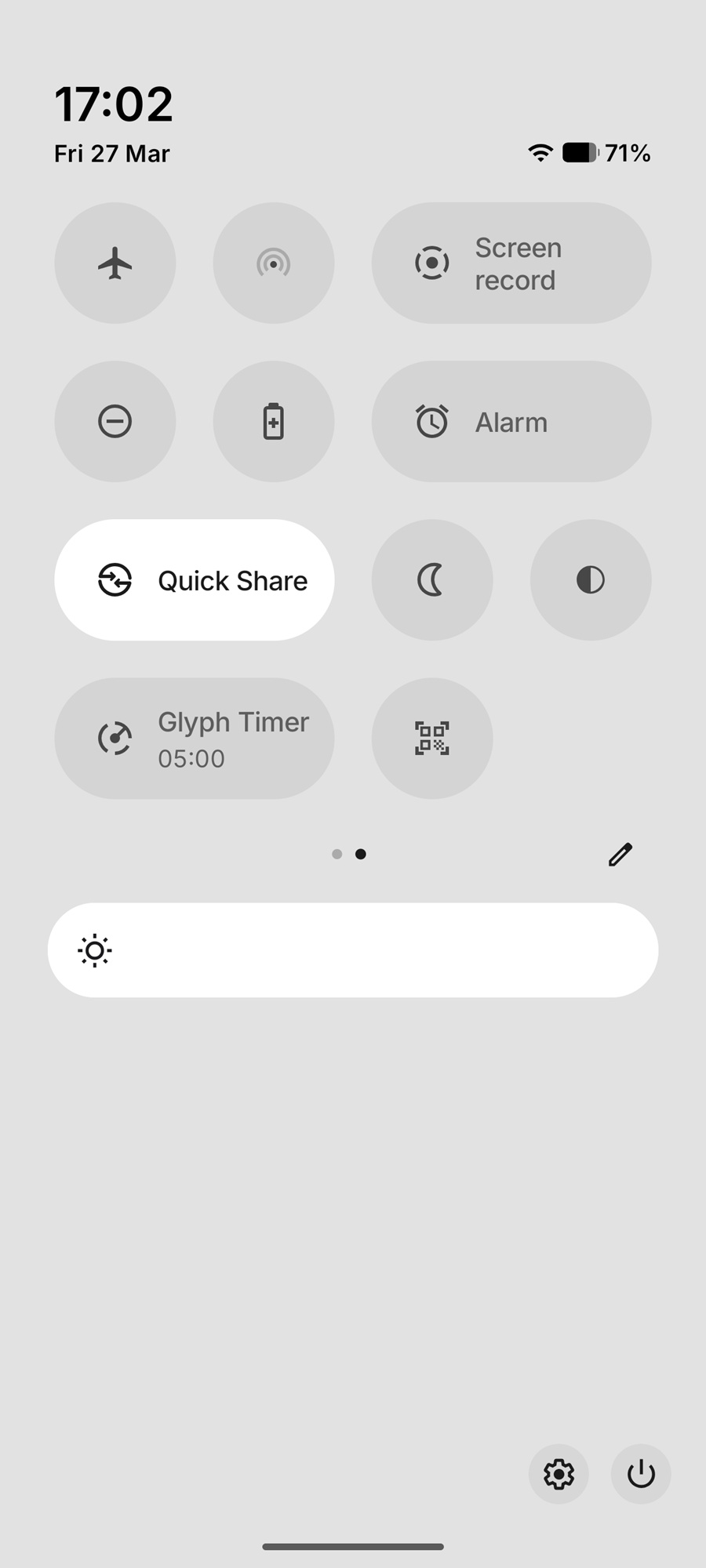This screenshot has height=1568, width=706.
Task: Start Screen record
Action: tap(511, 263)
